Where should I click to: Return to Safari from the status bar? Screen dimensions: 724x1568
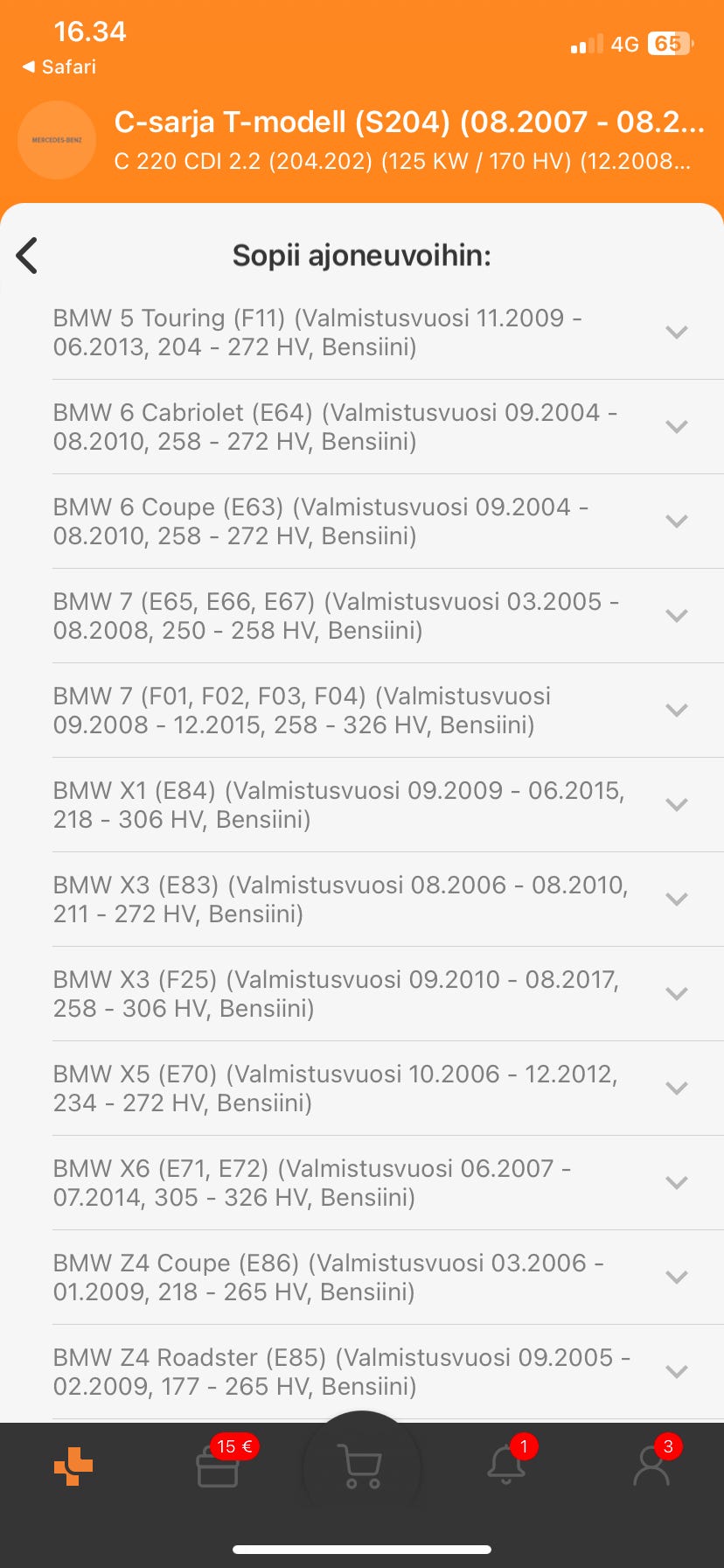click(59, 66)
